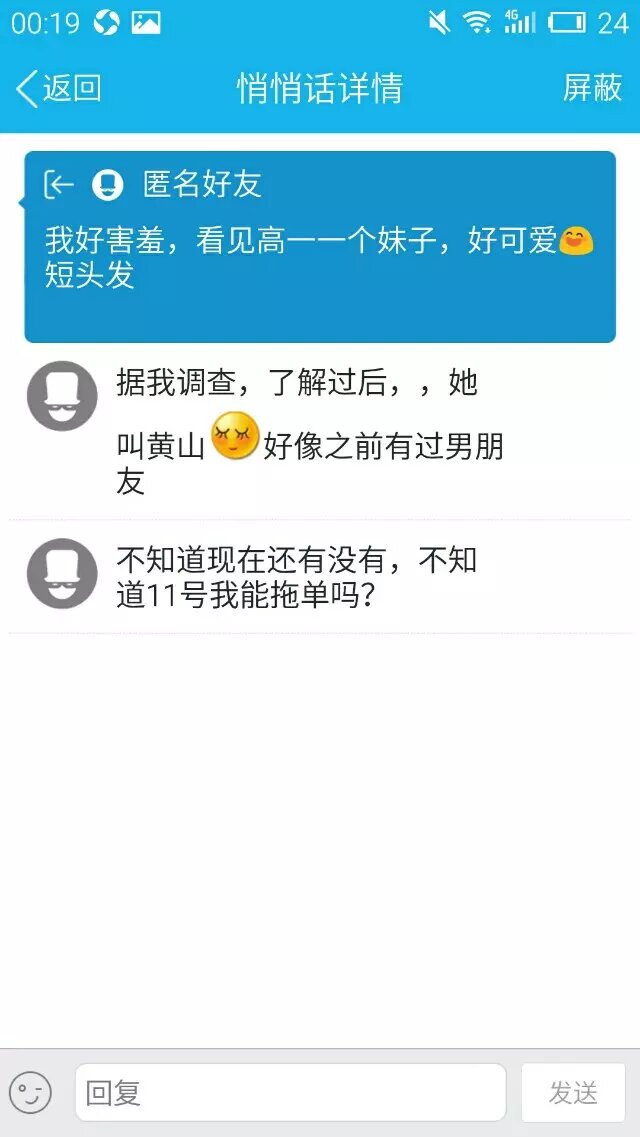Send the reply with 发送

(x=573, y=1092)
